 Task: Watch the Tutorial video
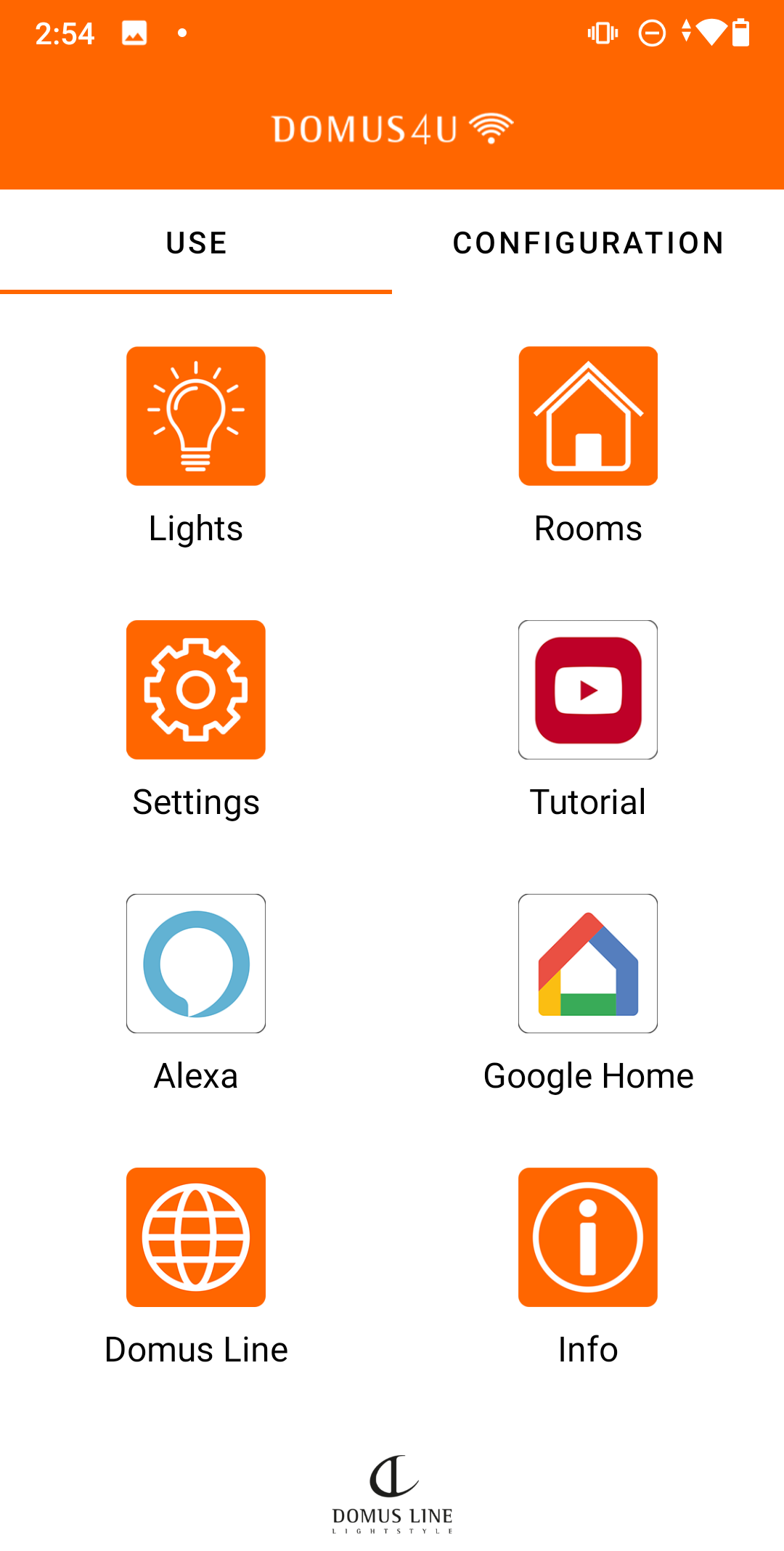[x=588, y=690]
